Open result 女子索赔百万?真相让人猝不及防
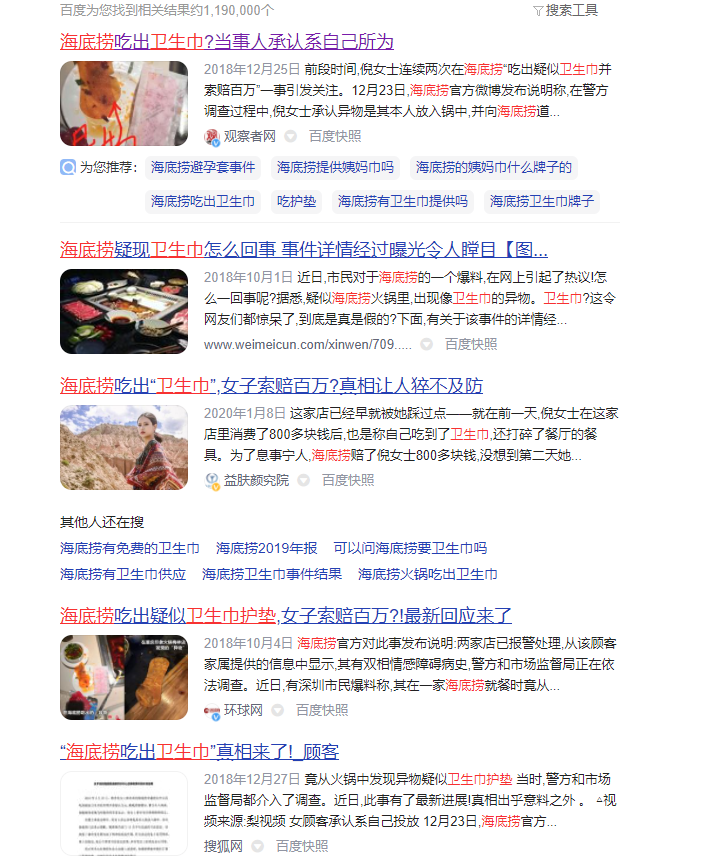Screen dimensions: 708x862 pos(271,386)
